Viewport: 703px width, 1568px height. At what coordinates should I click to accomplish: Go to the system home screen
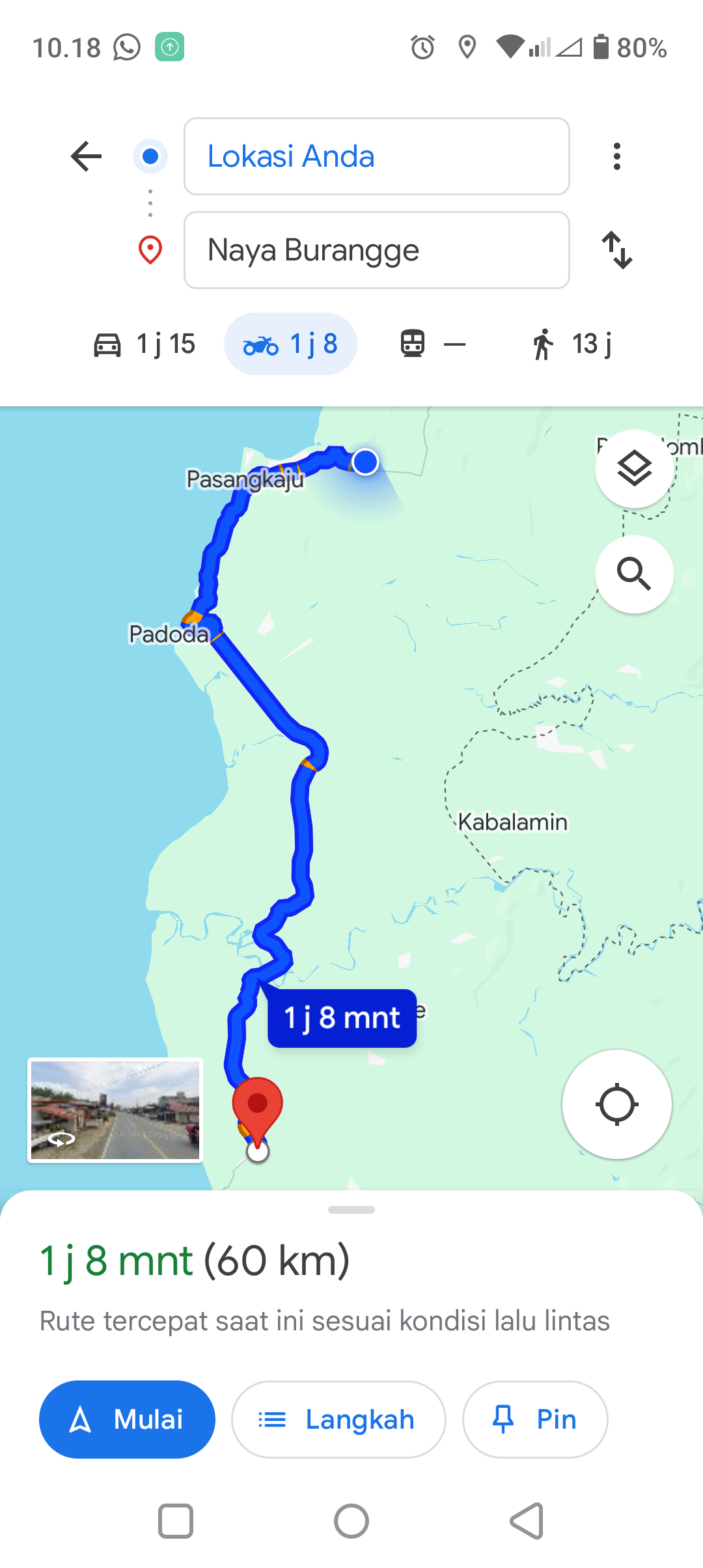[351, 1521]
